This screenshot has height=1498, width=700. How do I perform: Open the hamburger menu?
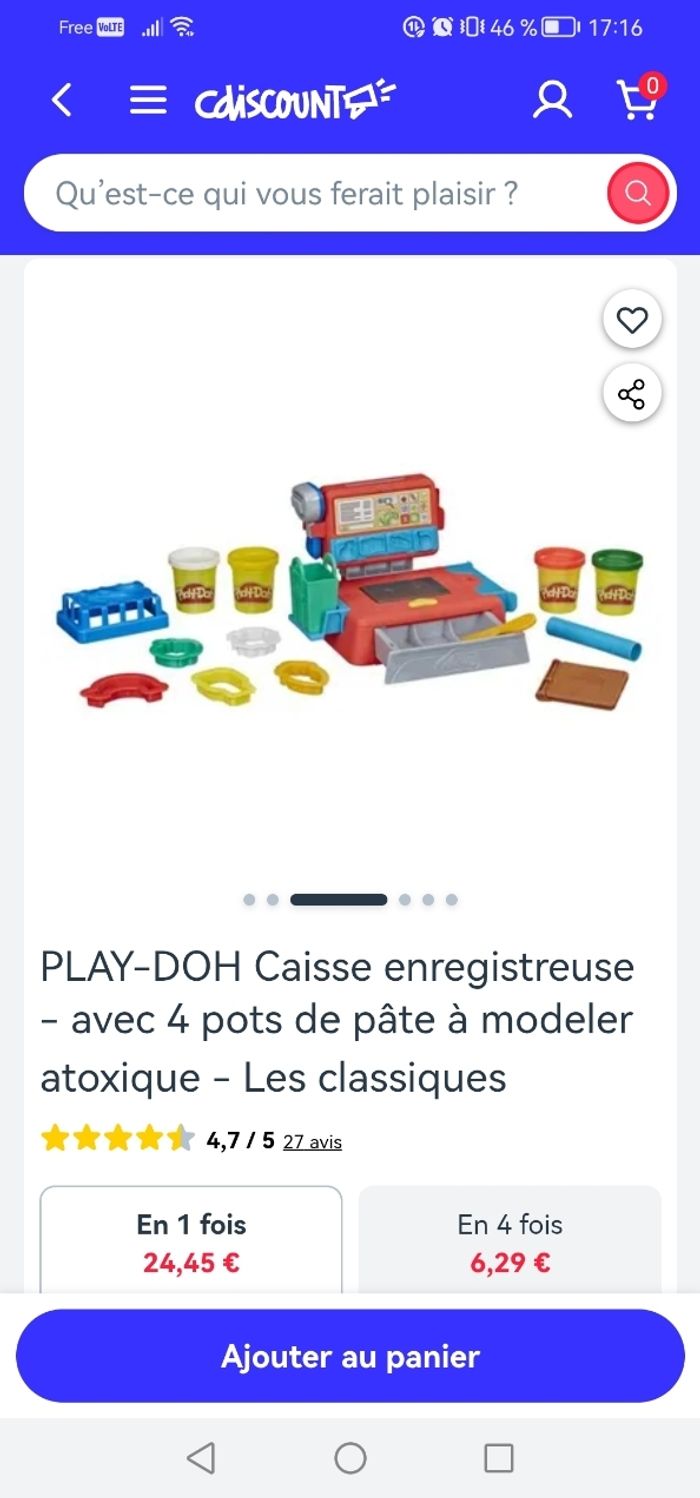(x=148, y=100)
